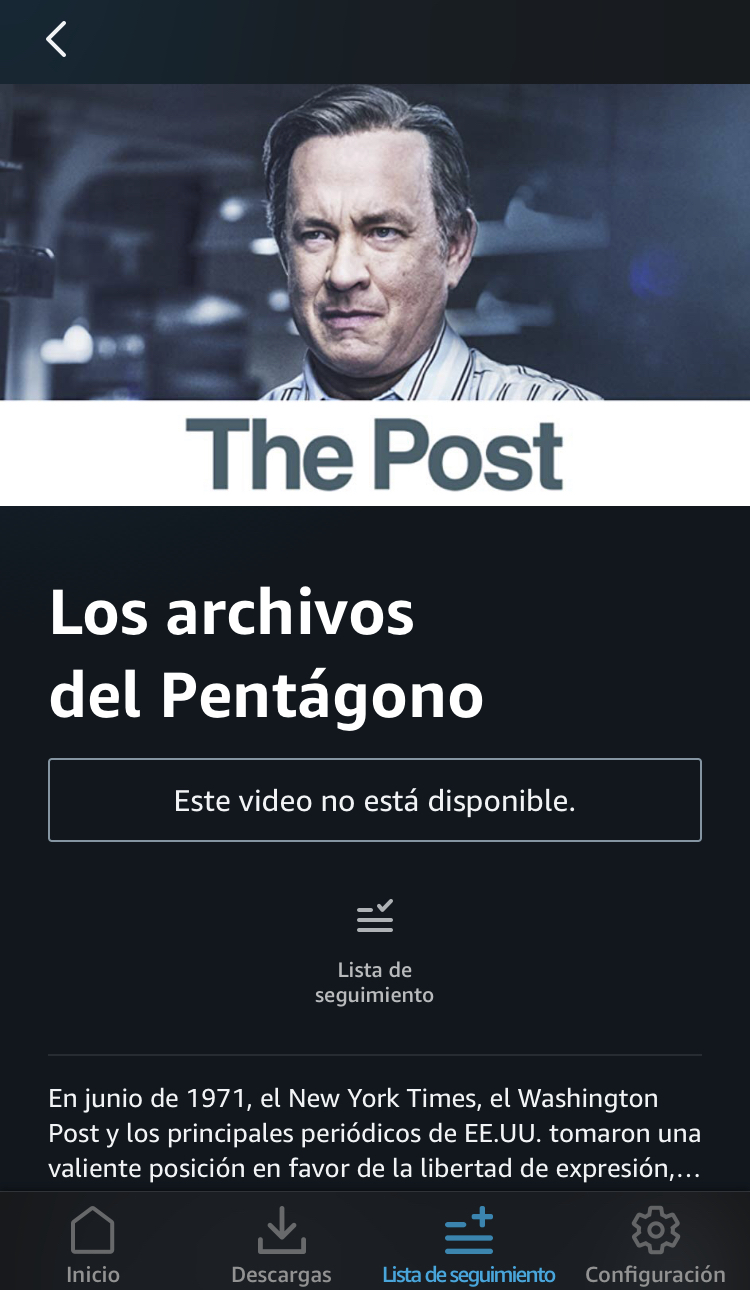This screenshot has width=750, height=1290.
Task: Switch to the Inicio tab
Action: tap(93, 1245)
